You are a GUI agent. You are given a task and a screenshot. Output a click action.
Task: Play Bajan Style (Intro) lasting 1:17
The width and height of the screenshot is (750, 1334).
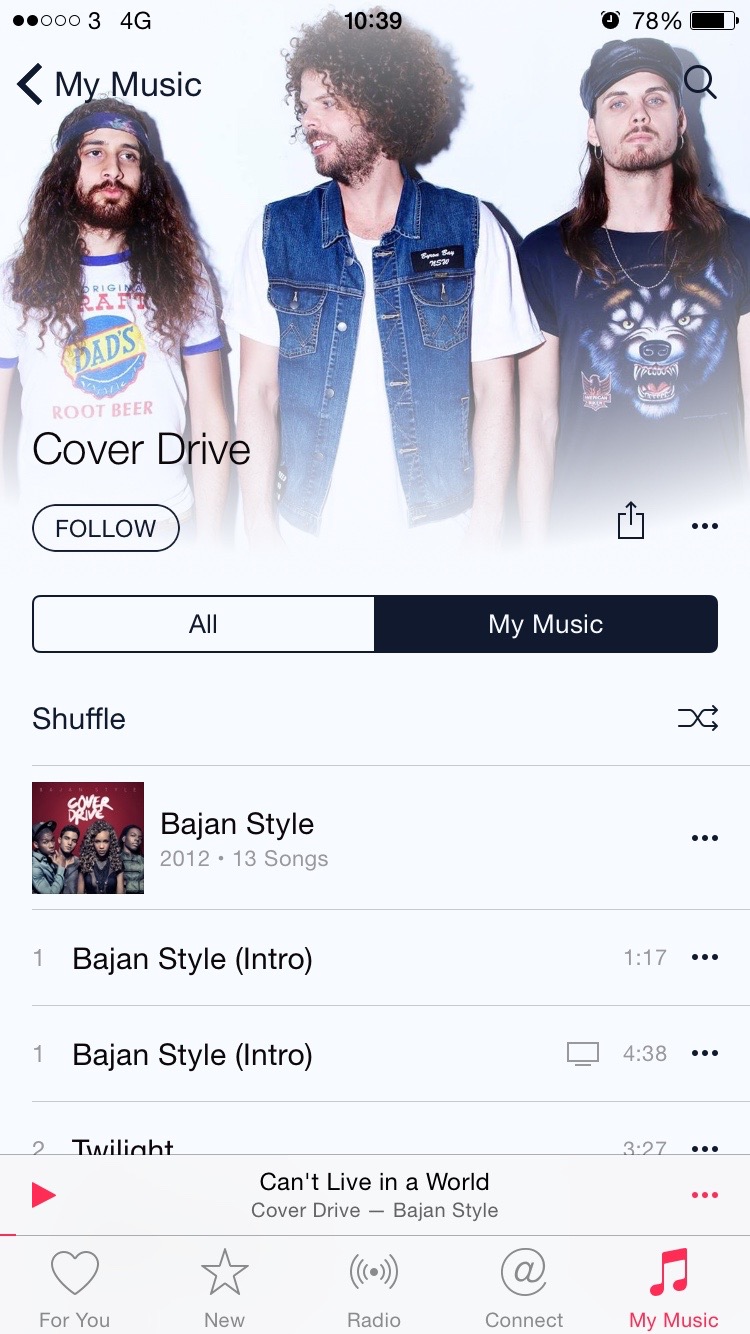(192, 958)
